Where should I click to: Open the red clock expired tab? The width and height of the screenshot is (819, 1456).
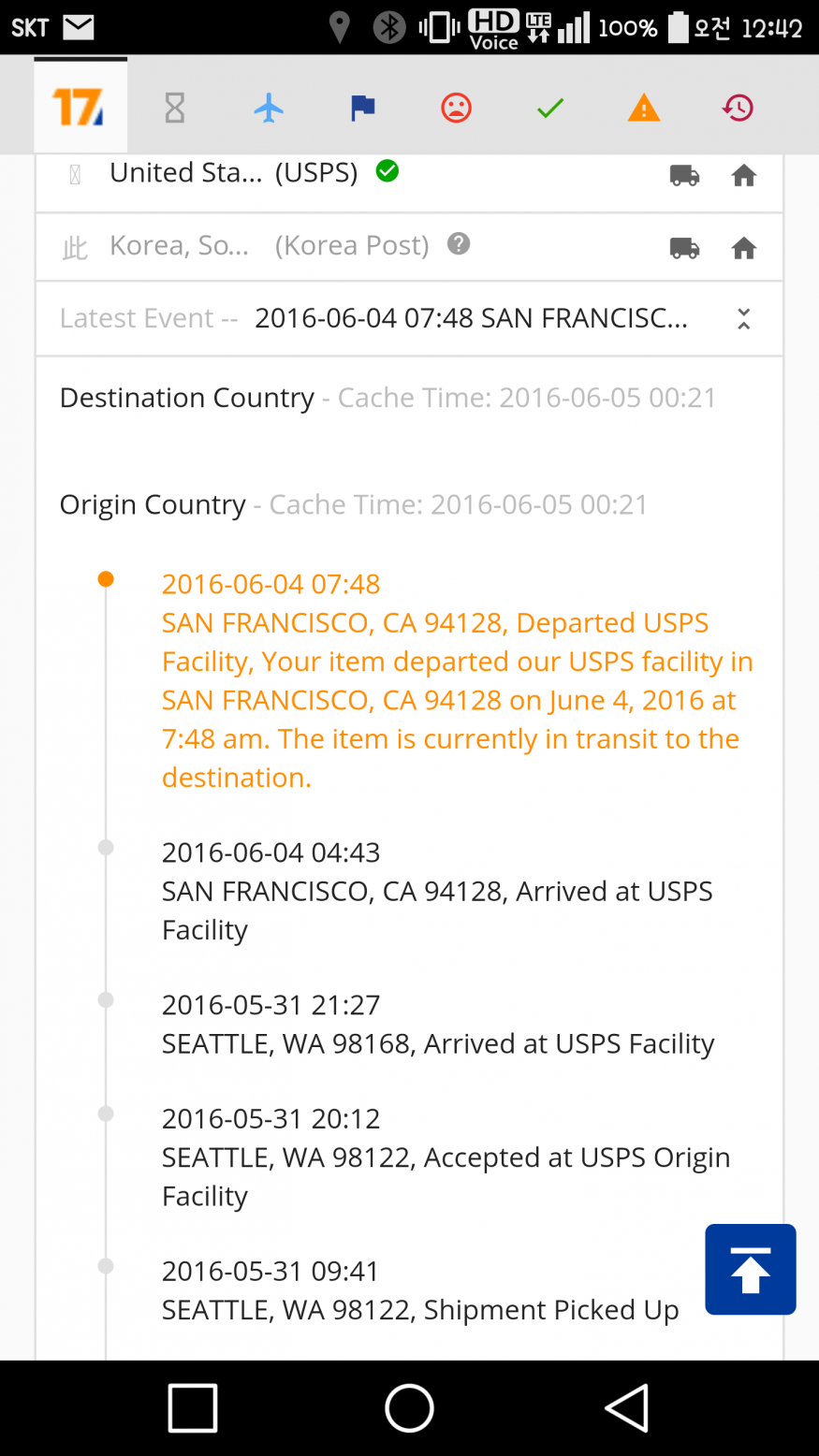coord(738,109)
